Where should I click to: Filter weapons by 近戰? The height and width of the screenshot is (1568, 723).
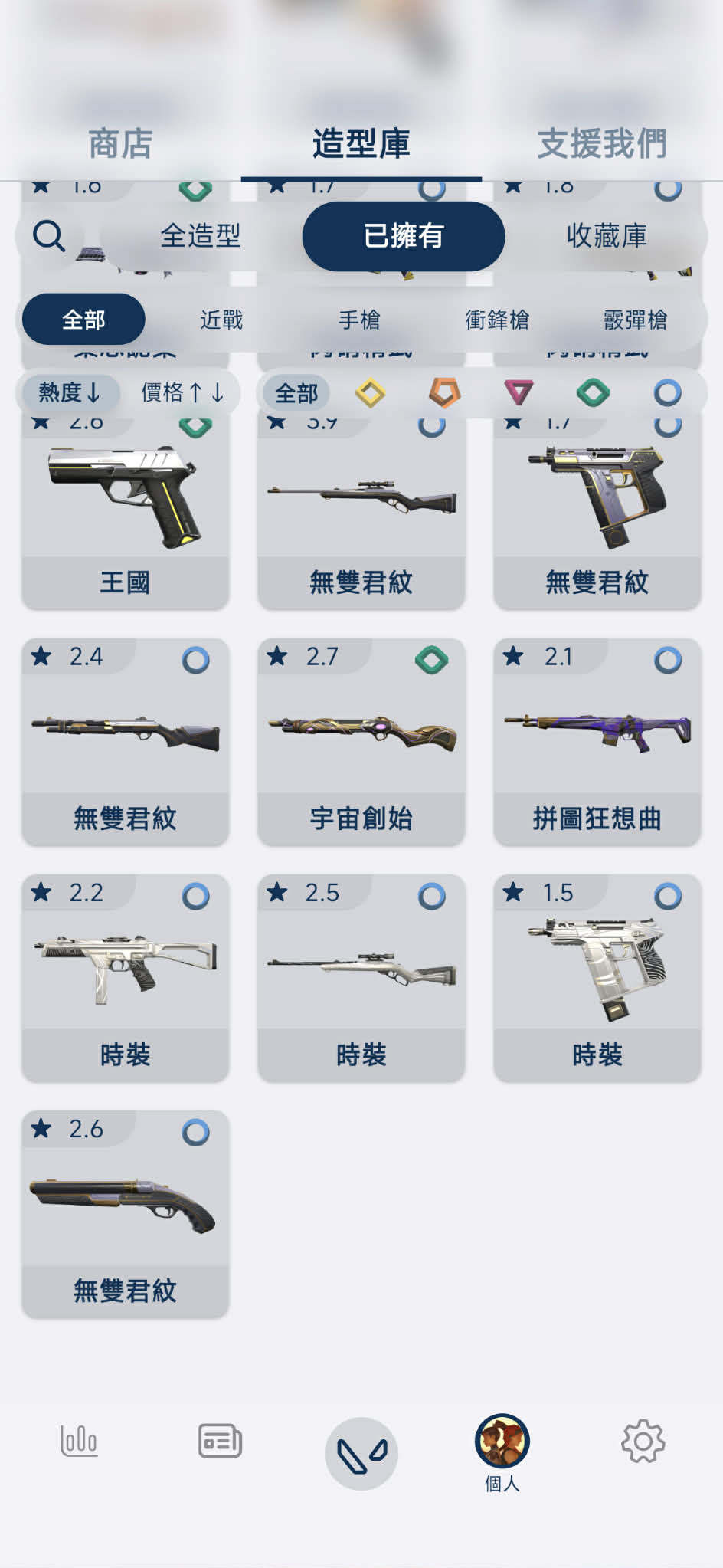tap(221, 320)
